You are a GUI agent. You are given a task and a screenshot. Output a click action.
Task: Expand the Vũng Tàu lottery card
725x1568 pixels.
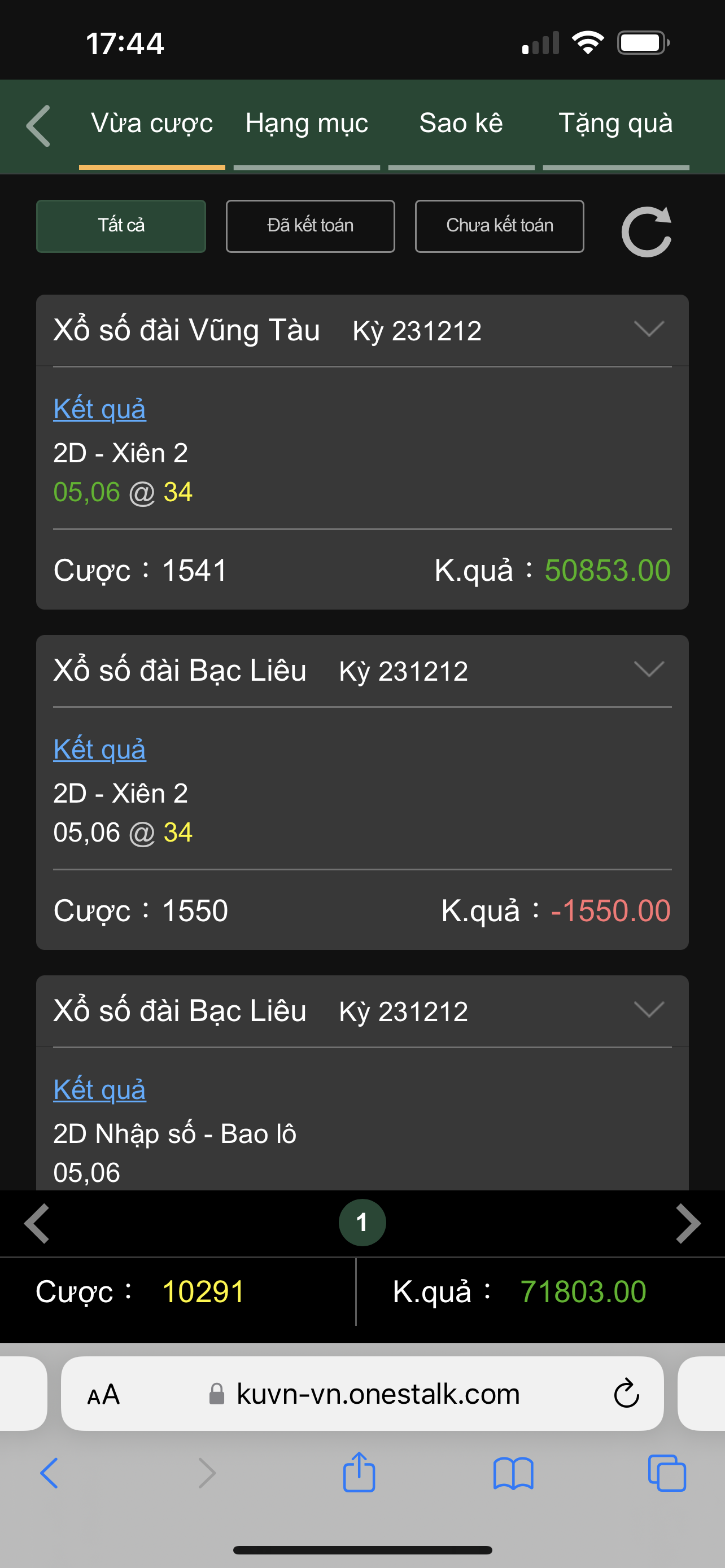coord(649,329)
